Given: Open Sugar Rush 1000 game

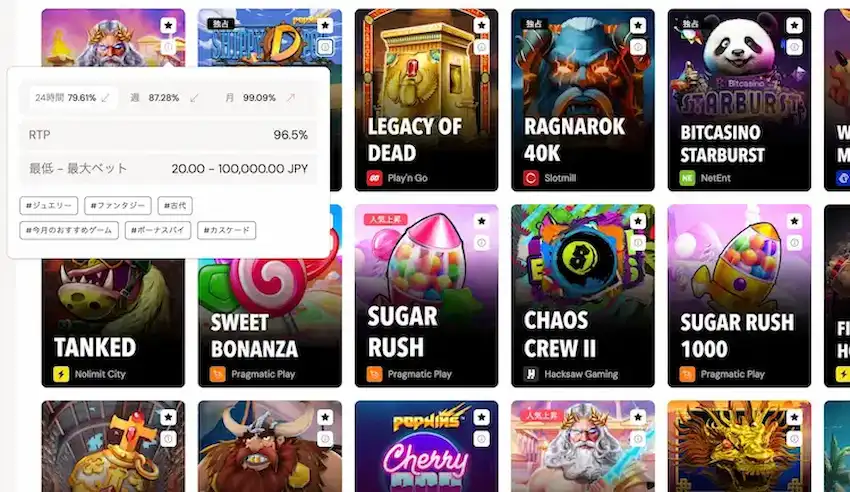Looking at the screenshot, I should pos(739,300).
